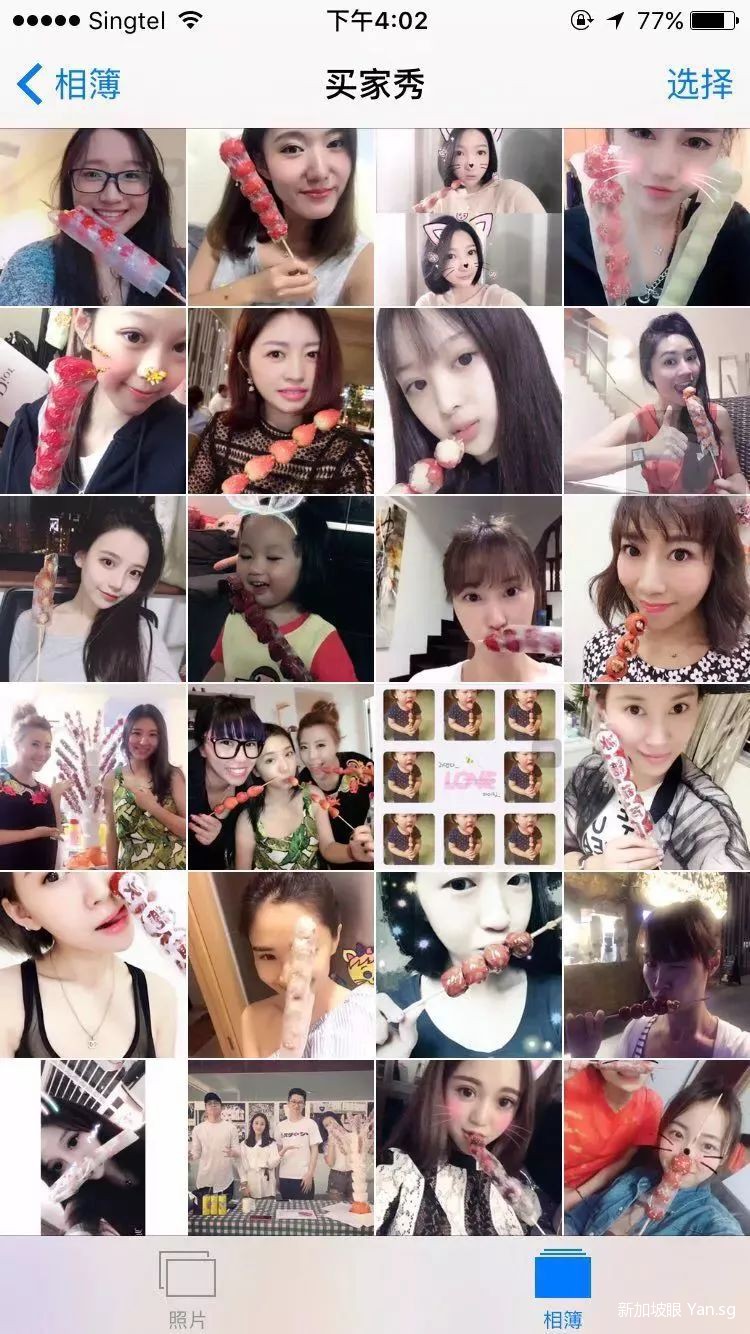Switch to the 相簿 tab
The height and width of the screenshot is (1334, 750).
563,1288
